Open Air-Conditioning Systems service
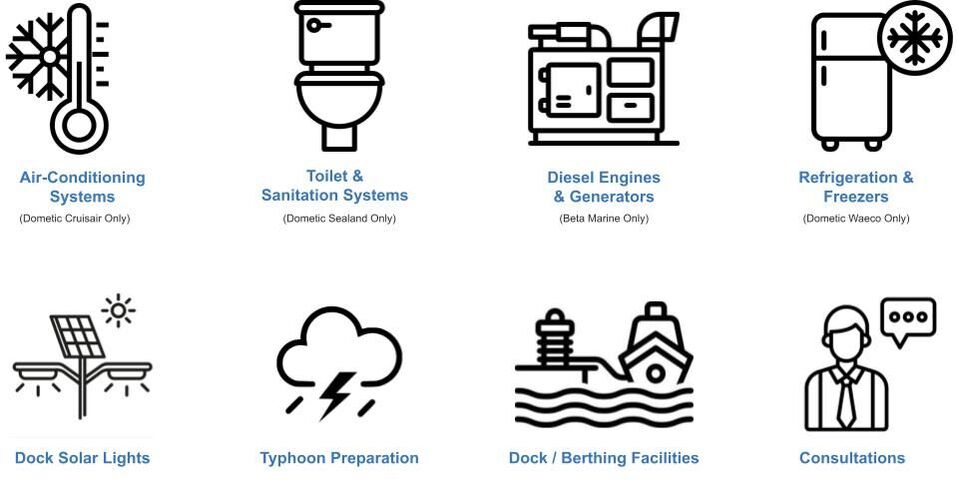This screenshot has height=481, width=958. click(x=82, y=187)
